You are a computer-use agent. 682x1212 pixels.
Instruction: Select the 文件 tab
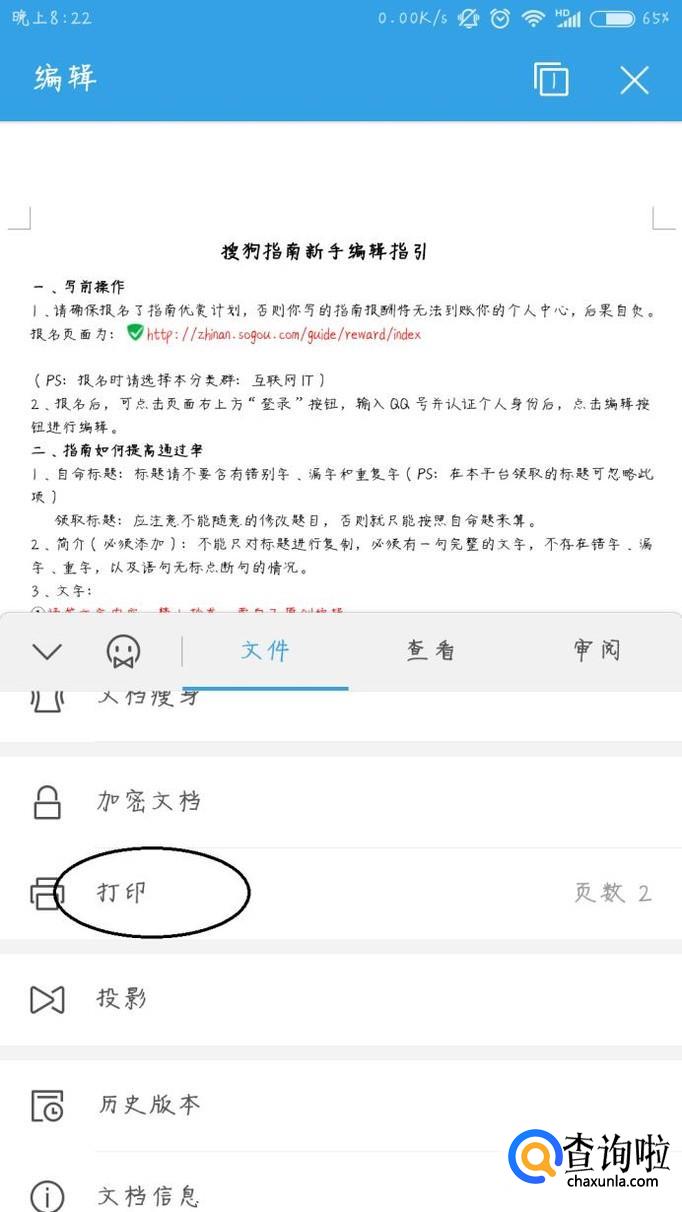click(265, 651)
